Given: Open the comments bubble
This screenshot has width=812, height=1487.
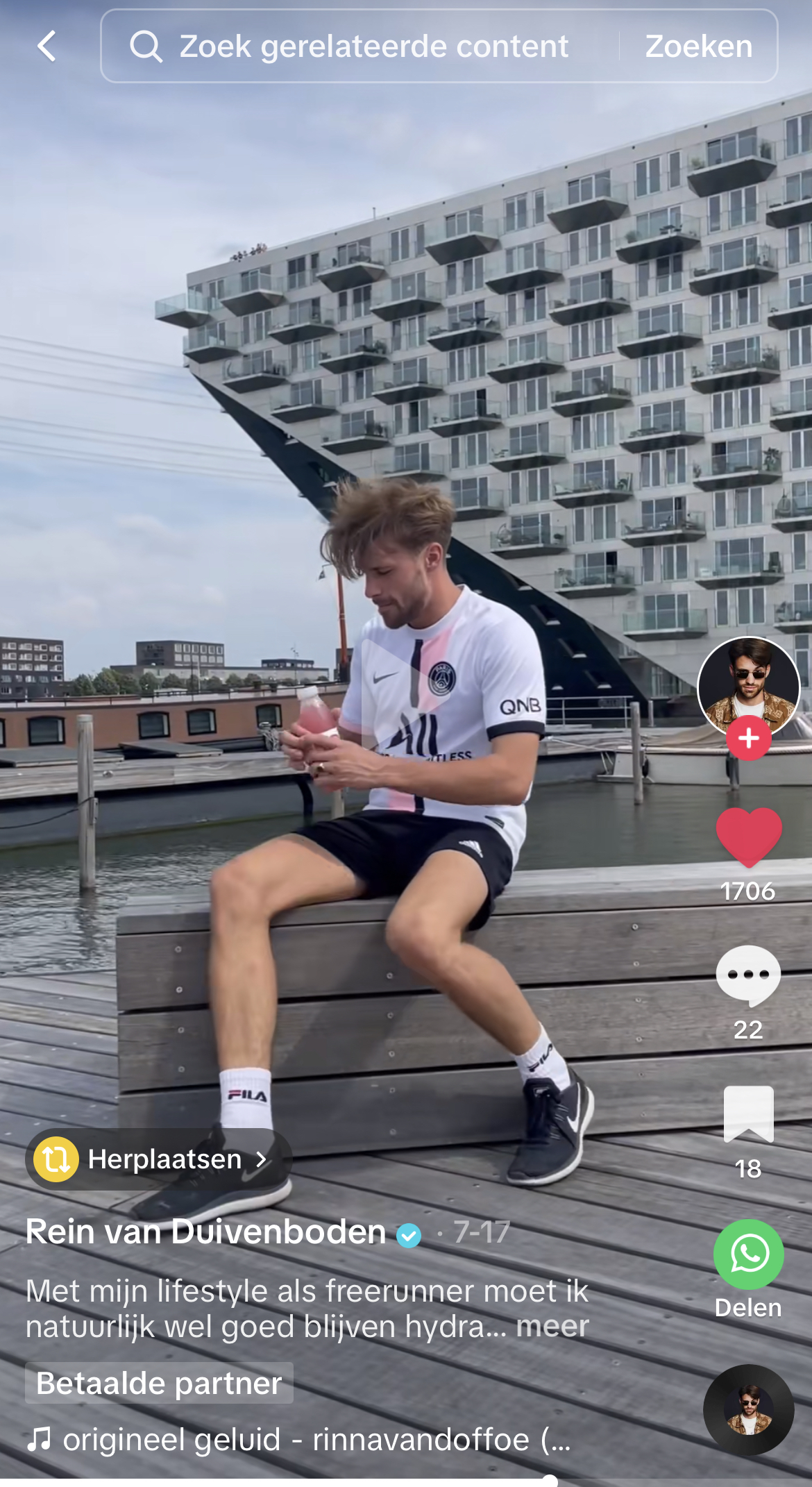Looking at the screenshot, I should 749,975.
